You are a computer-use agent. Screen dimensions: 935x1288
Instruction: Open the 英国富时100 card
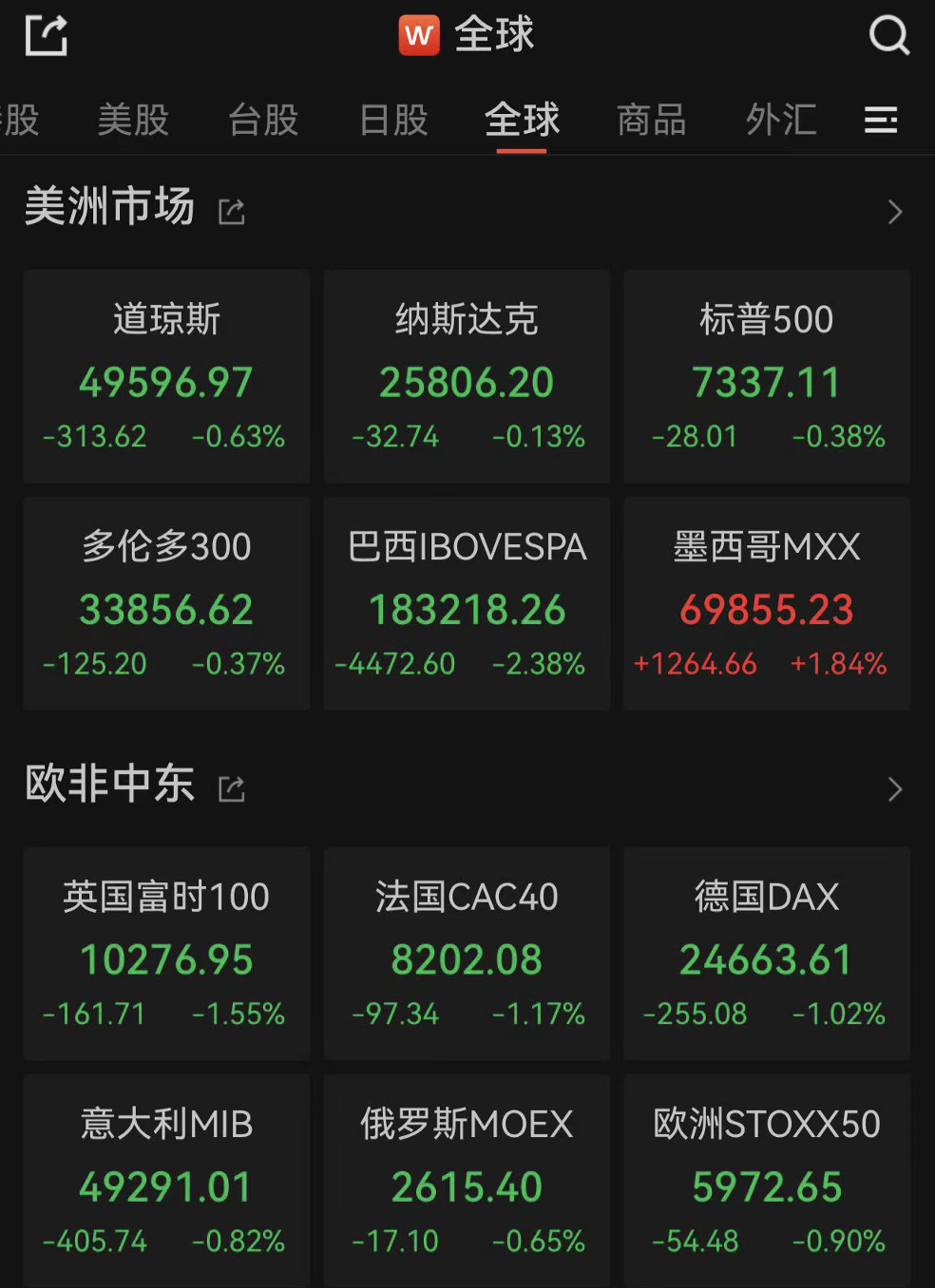[x=167, y=954]
